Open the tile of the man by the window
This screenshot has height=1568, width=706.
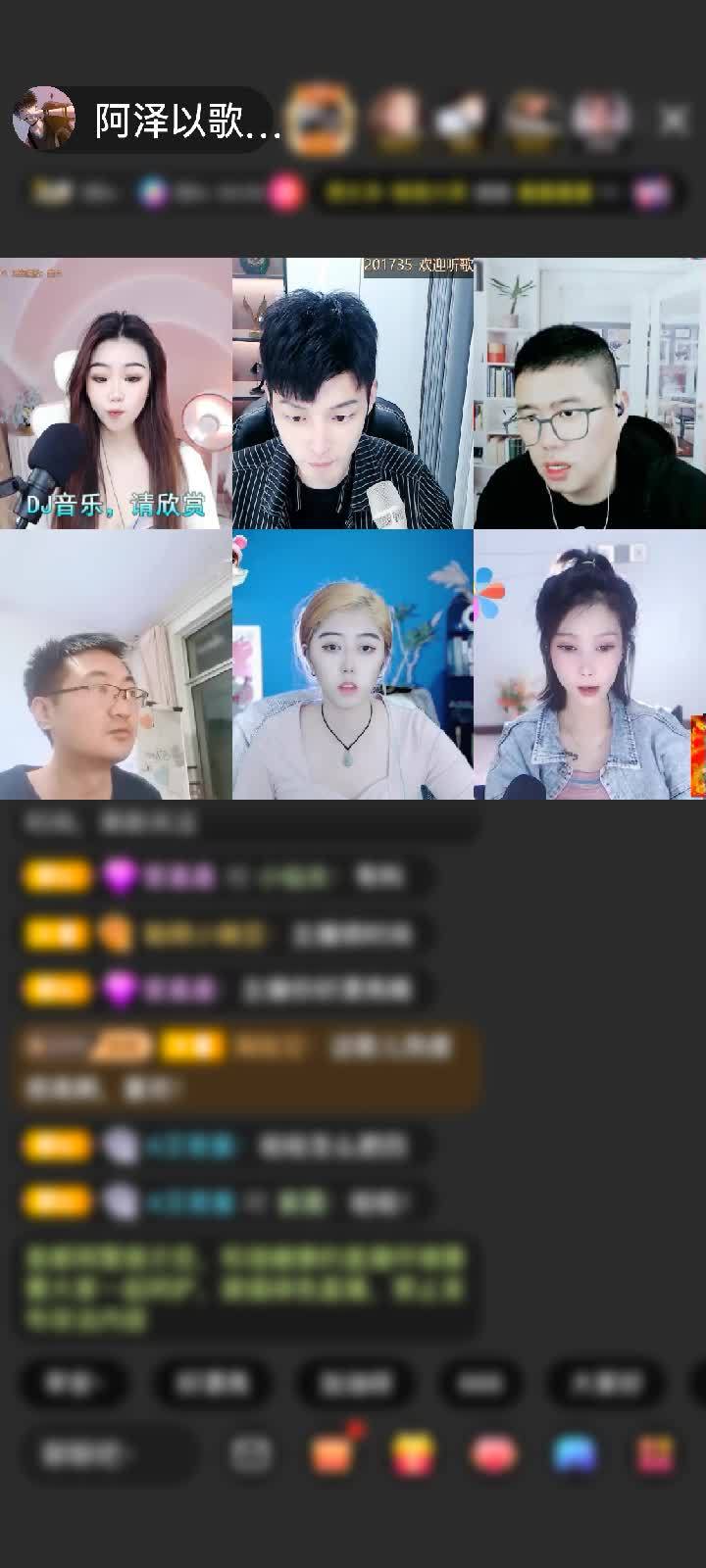[x=116, y=664]
